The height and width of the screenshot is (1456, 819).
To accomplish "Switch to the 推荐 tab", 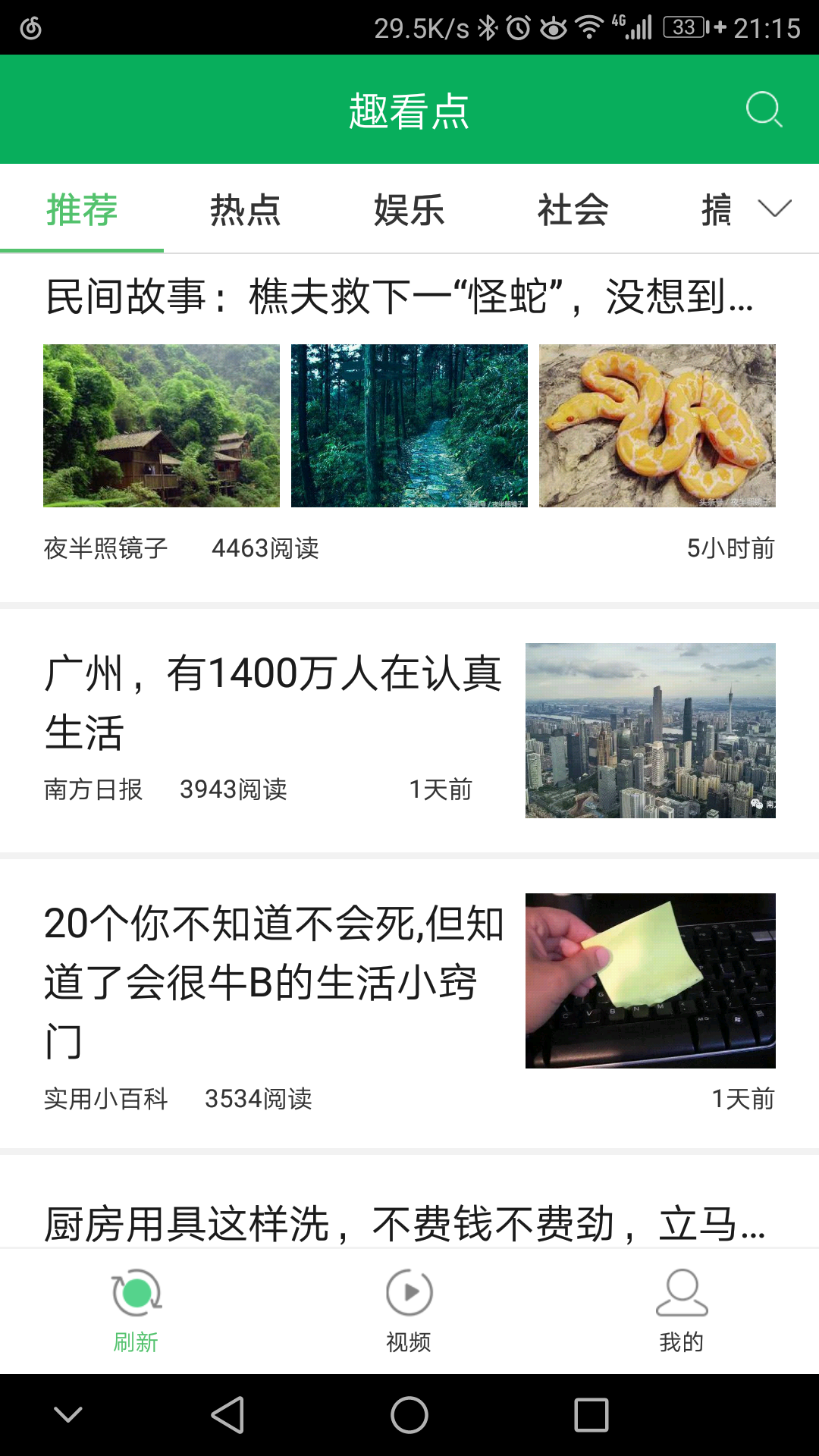I will 82,210.
